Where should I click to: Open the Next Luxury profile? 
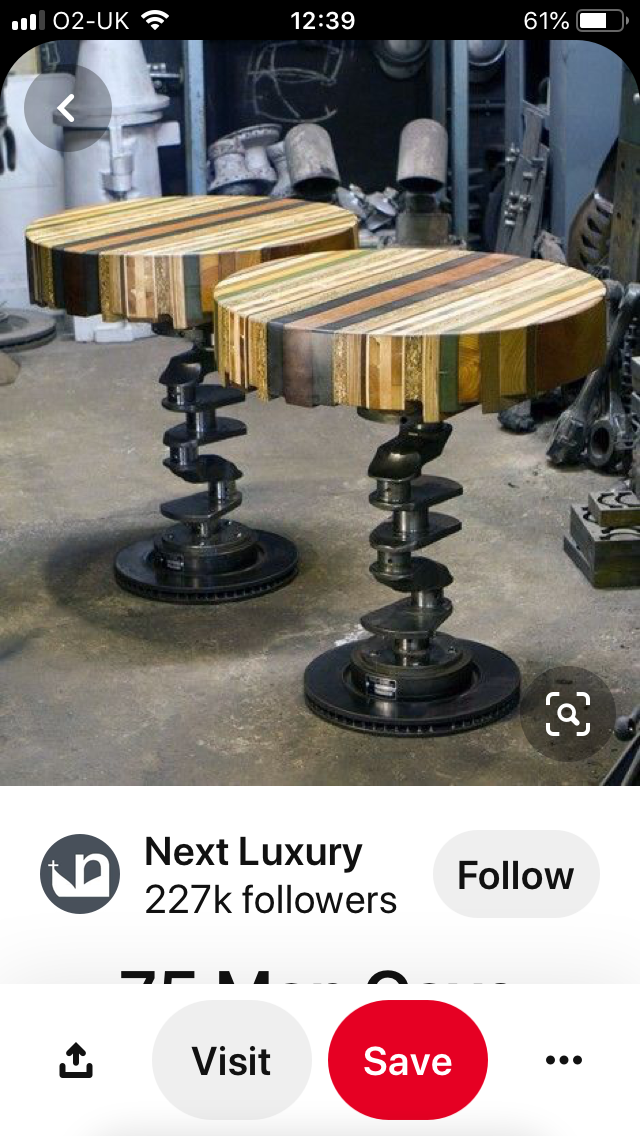[x=253, y=852]
